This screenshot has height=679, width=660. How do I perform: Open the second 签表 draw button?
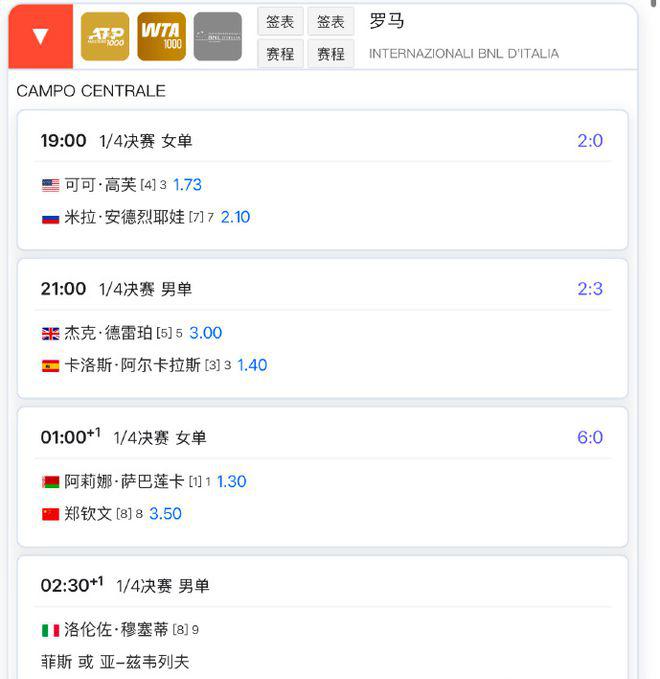click(x=331, y=21)
